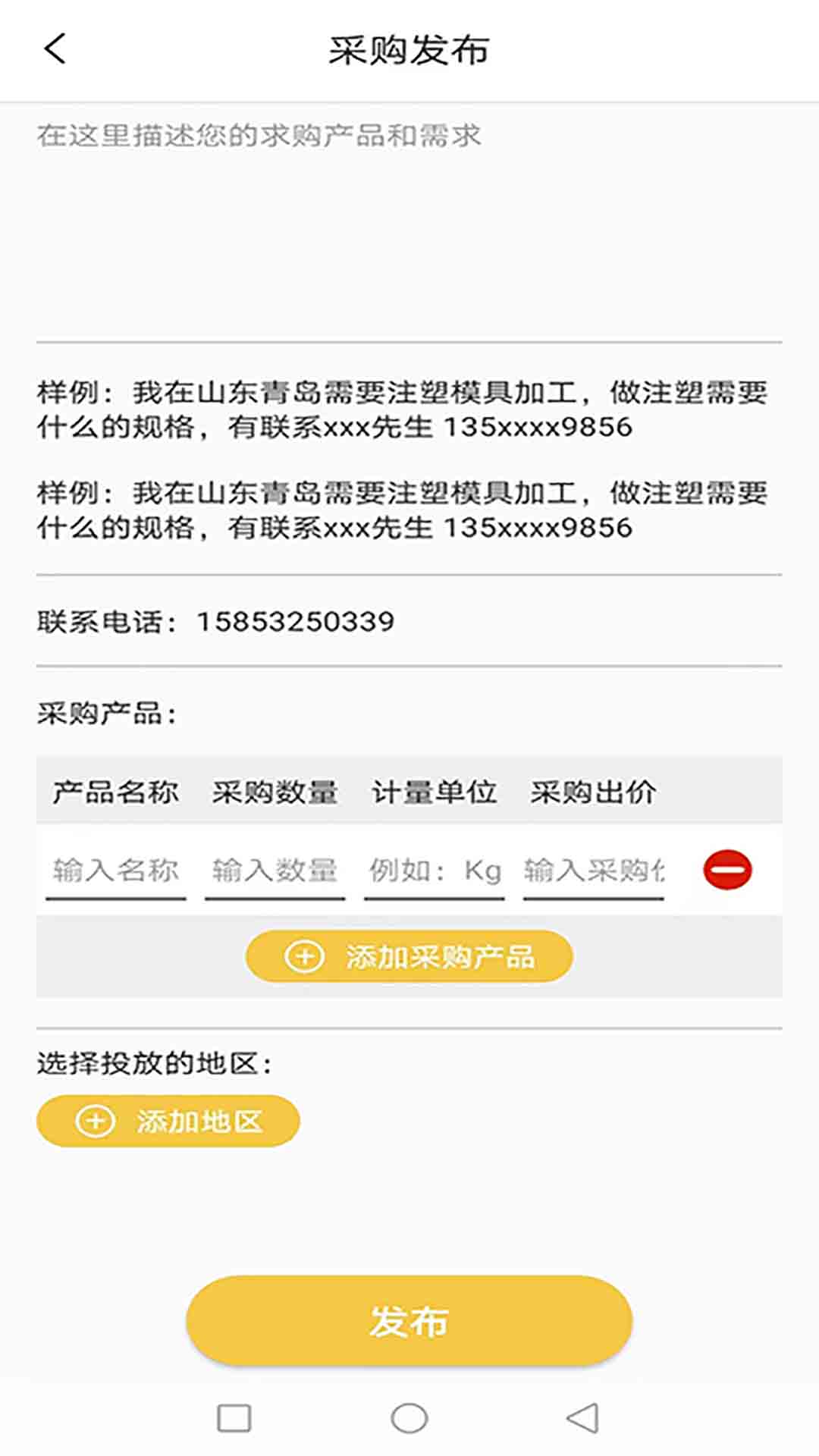Viewport: 819px width, 1456px height.
Task: Focus the purchase description text area
Action: point(409,227)
